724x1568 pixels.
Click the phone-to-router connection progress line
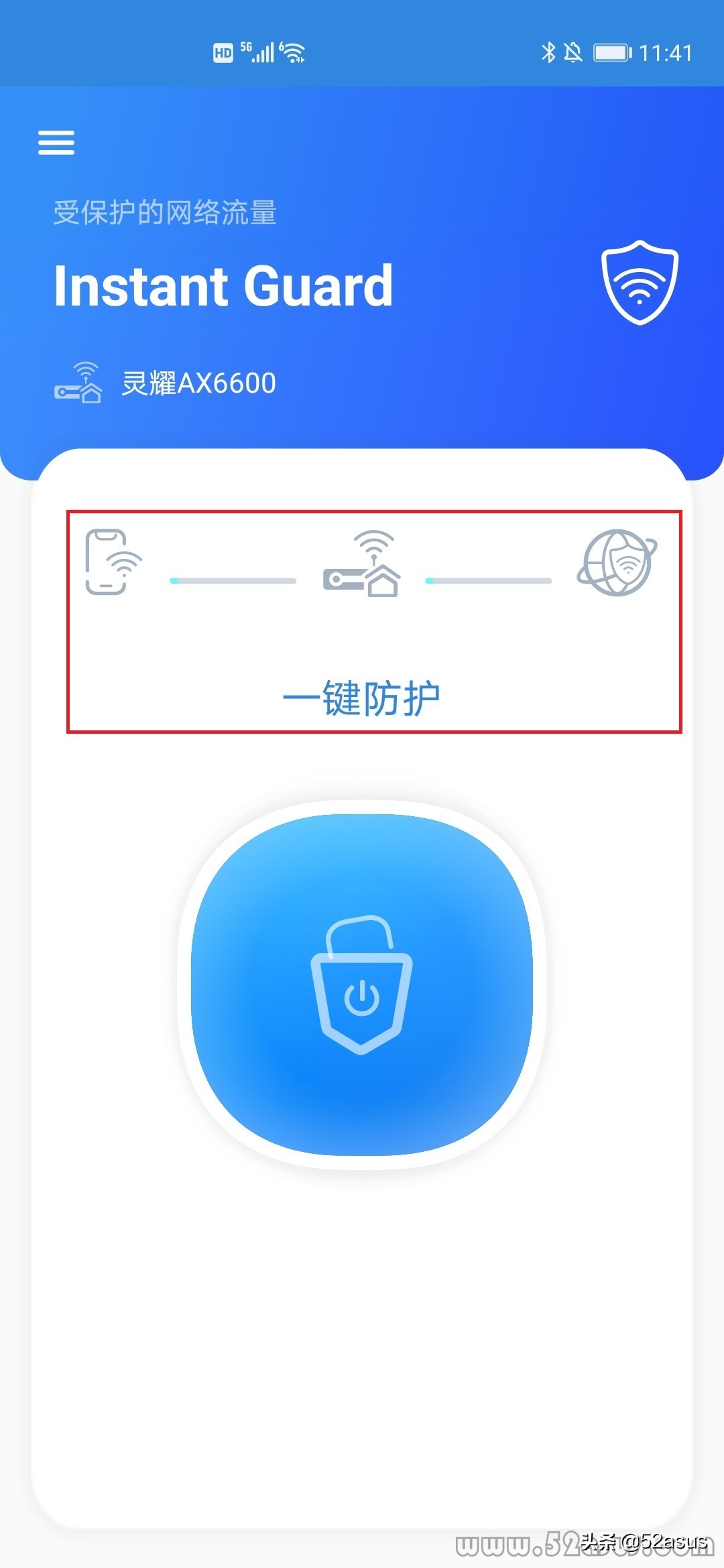pos(233,581)
